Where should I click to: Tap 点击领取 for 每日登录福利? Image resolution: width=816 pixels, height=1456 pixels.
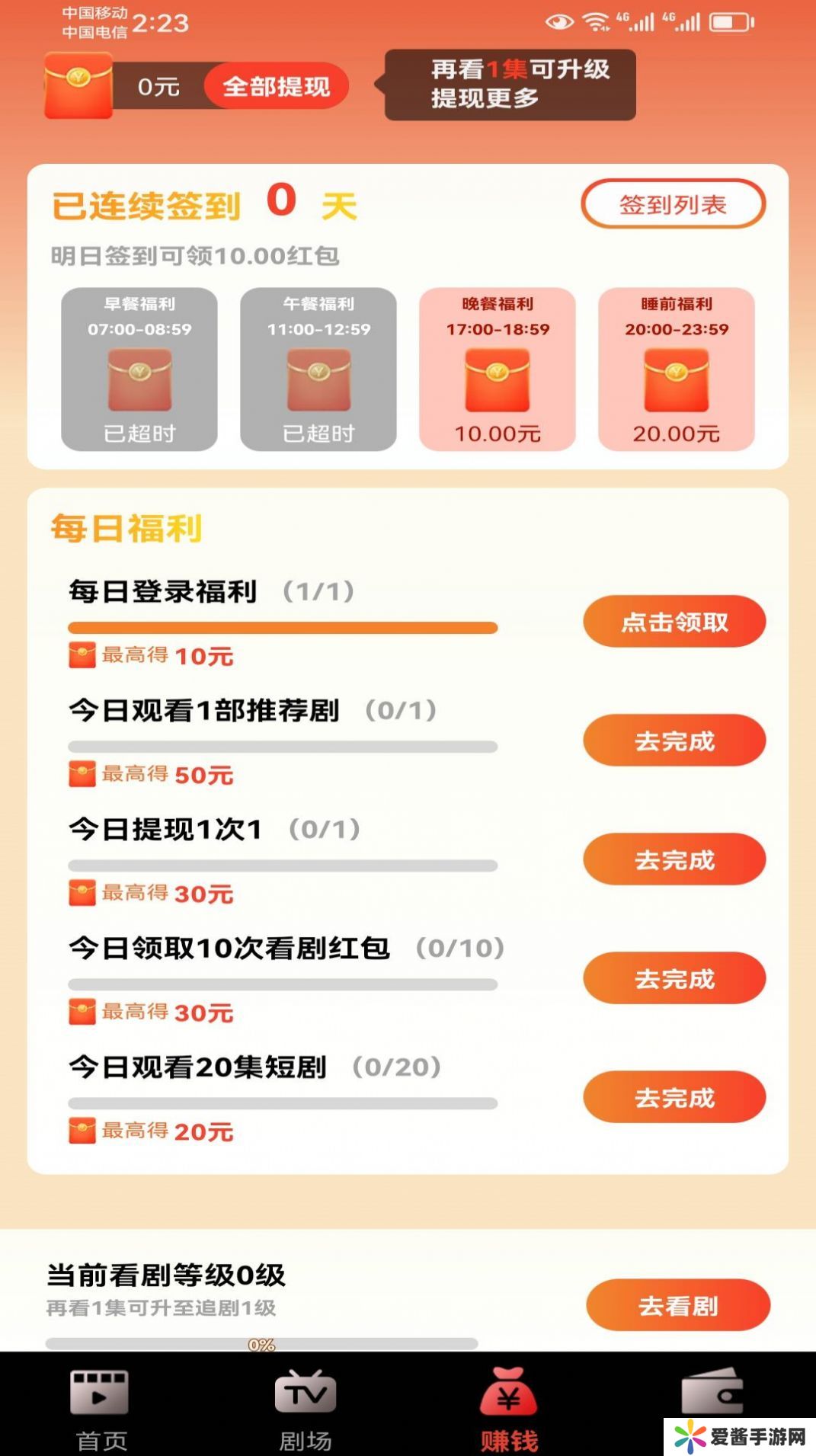(x=674, y=622)
